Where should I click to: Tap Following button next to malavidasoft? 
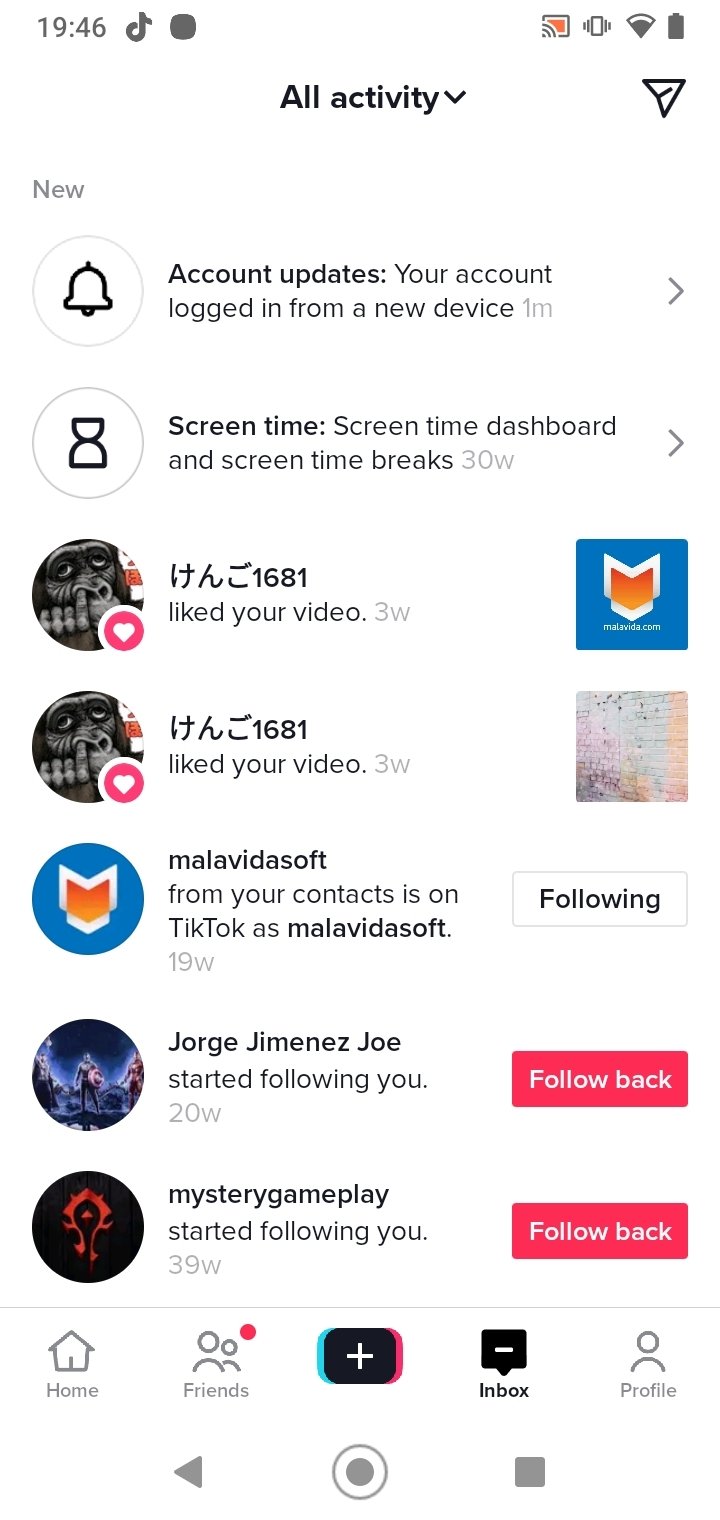(599, 899)
